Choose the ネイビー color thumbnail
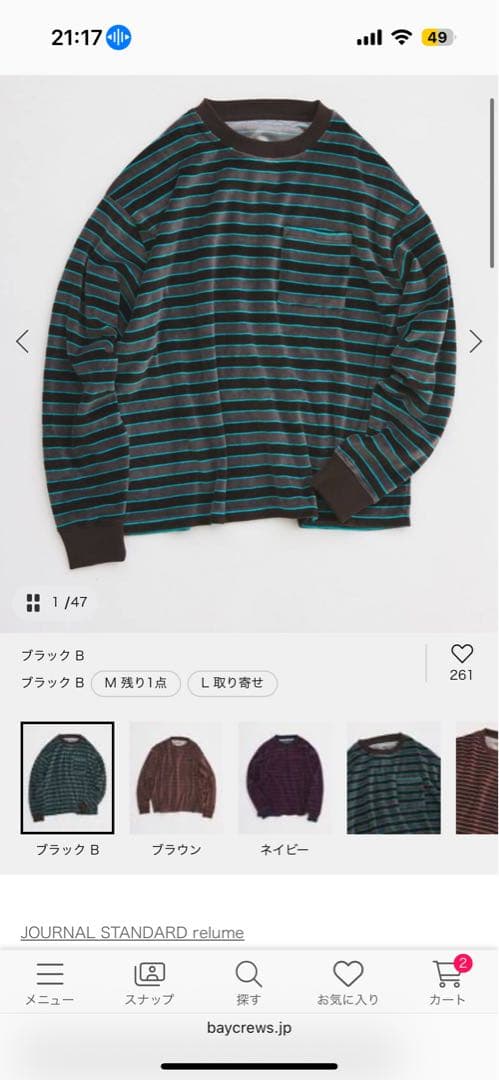 coord(285,778)
